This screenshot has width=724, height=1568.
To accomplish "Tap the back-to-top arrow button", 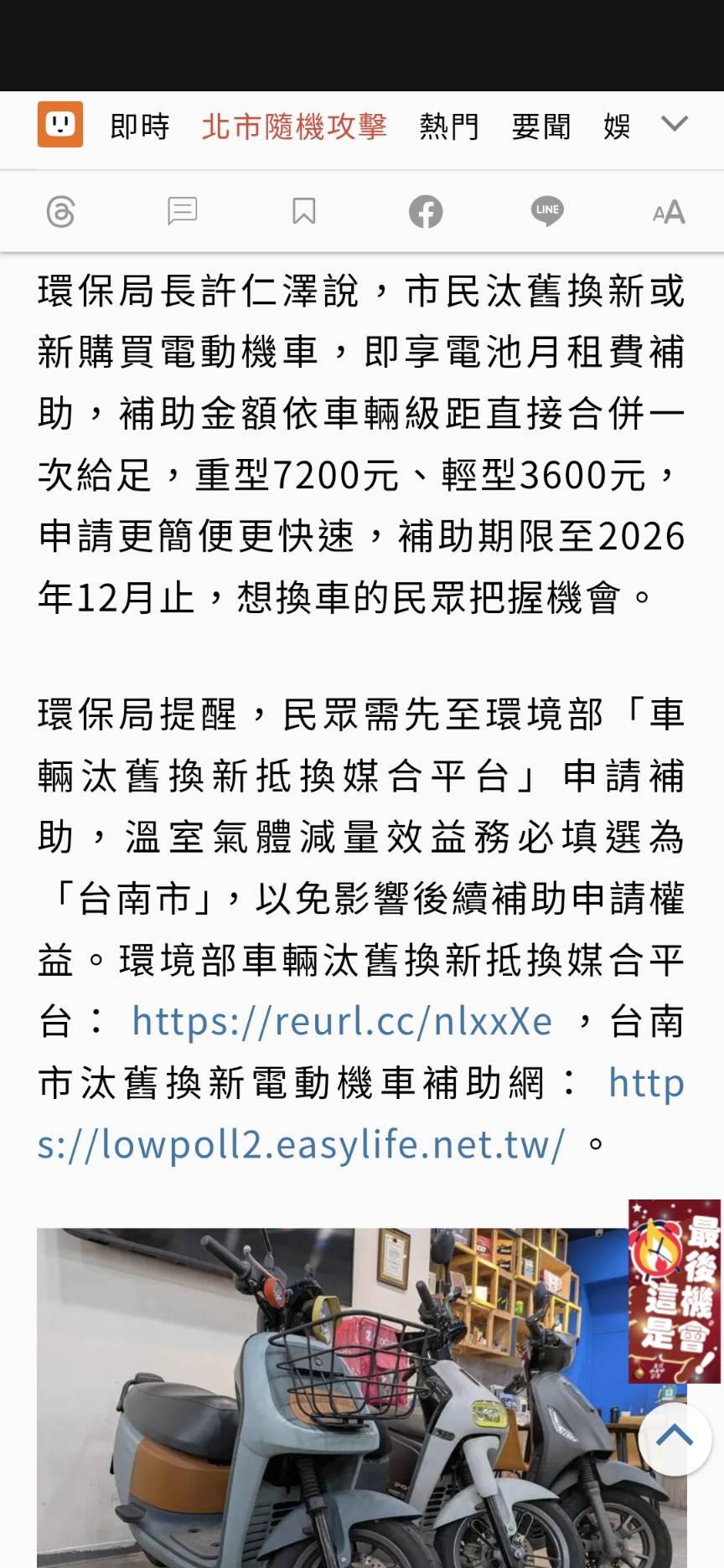I will point(675,1438).
